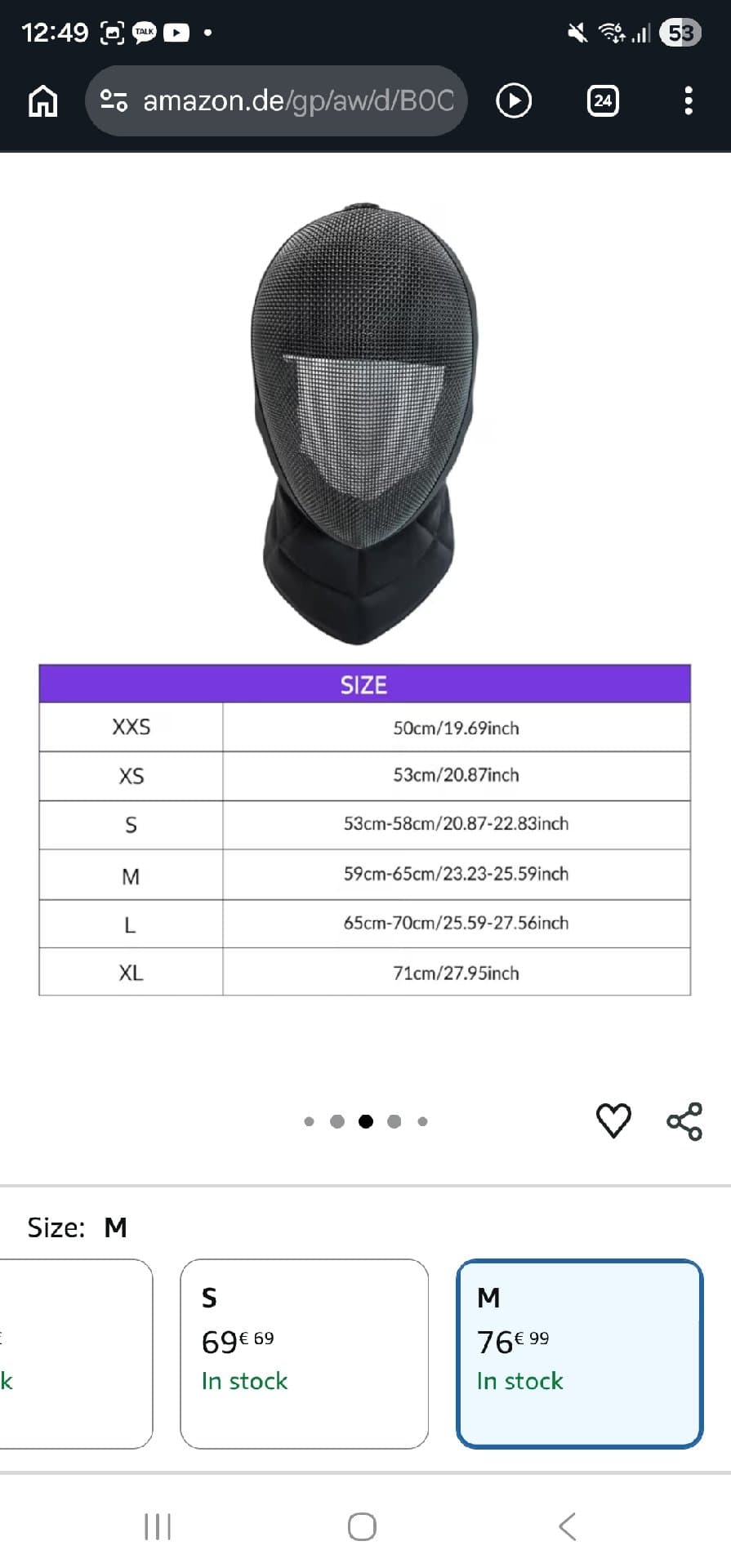Open recent apps from the navigation bar
Screen dimensions: 731x1568
point(157,1526)
